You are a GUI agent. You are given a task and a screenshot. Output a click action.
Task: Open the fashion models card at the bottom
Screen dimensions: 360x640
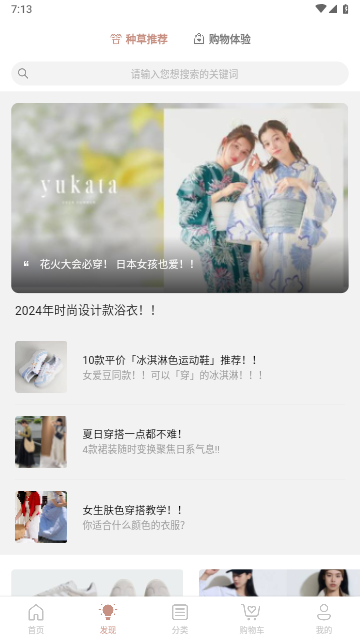(279, 582)
